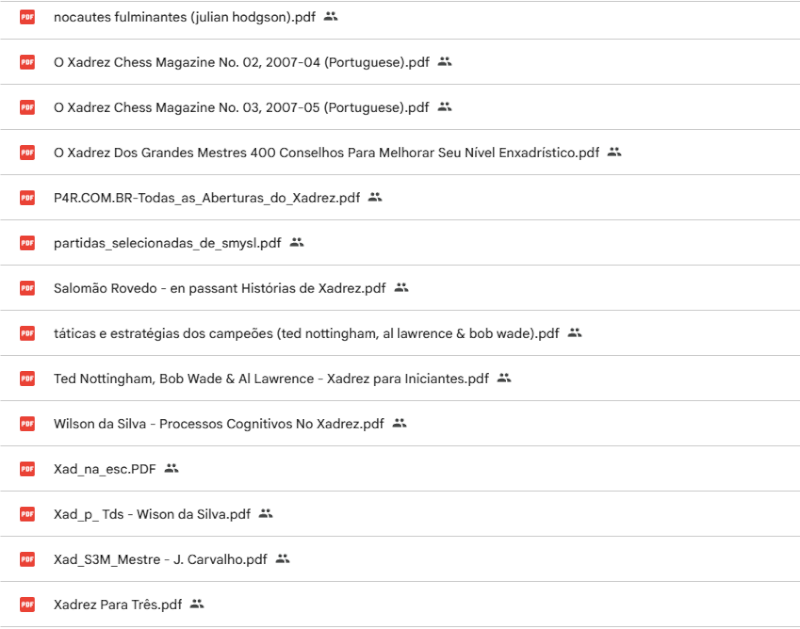
Task: Open Xad_p_ Tds - Wison da Silva.pdf
Action: pyautogui.click(x=152, y=514)
